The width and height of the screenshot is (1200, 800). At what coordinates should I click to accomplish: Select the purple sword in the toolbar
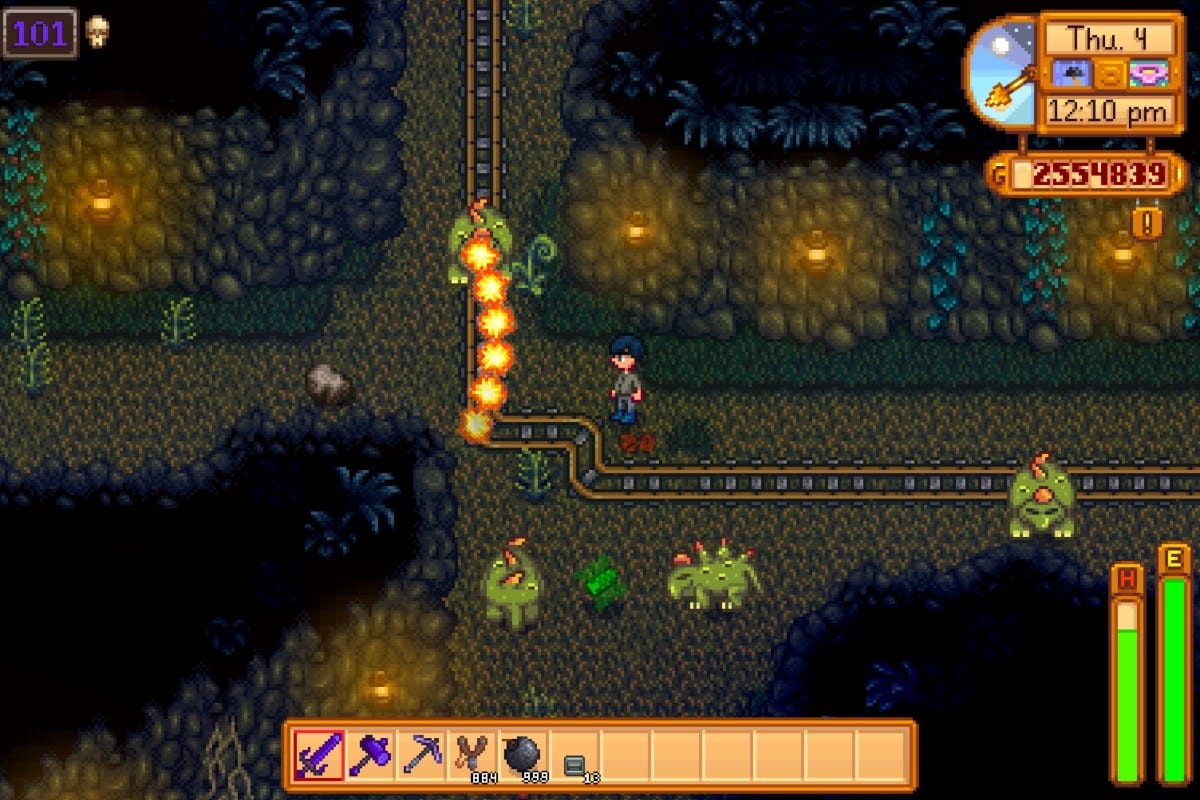click(319, 755)
